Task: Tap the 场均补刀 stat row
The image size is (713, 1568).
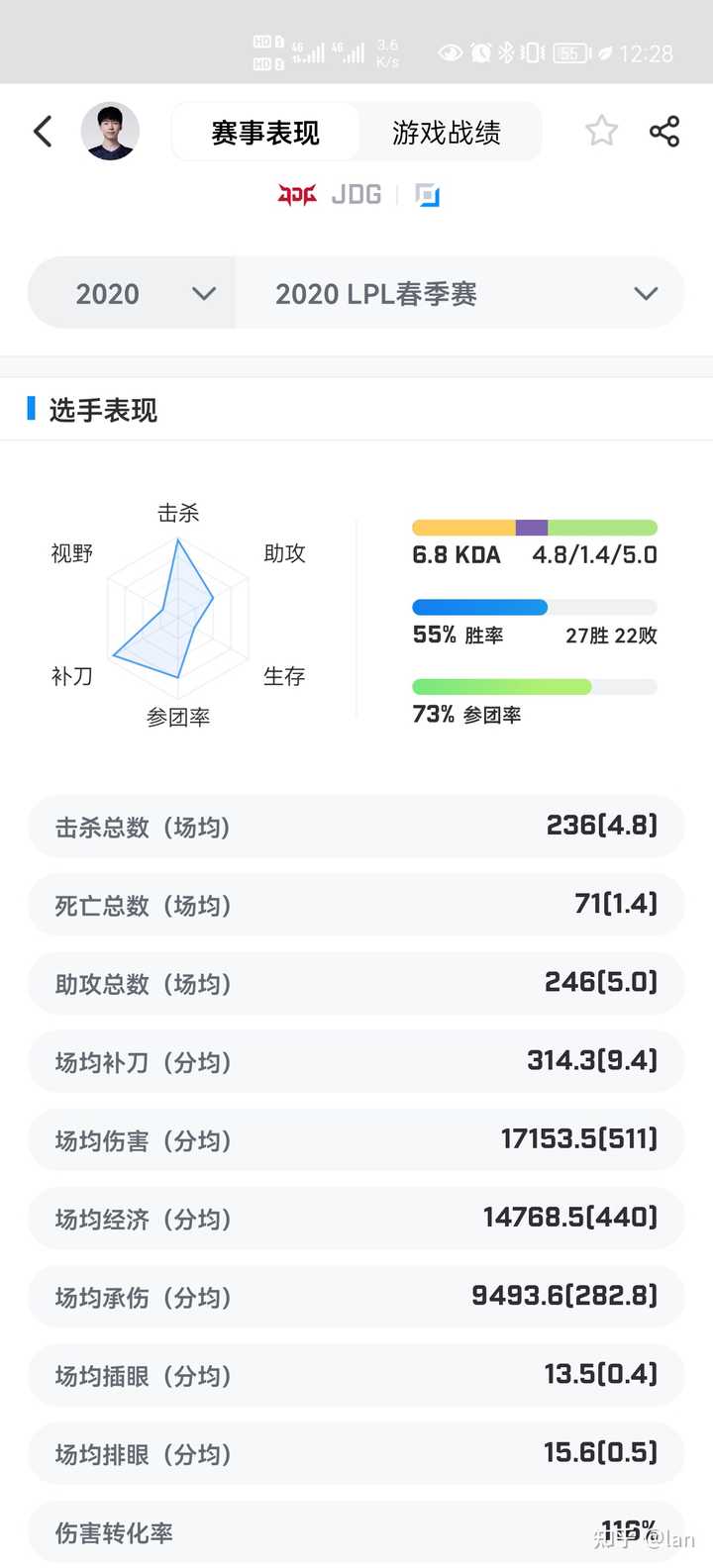Action: click(x=356, y=1062)
